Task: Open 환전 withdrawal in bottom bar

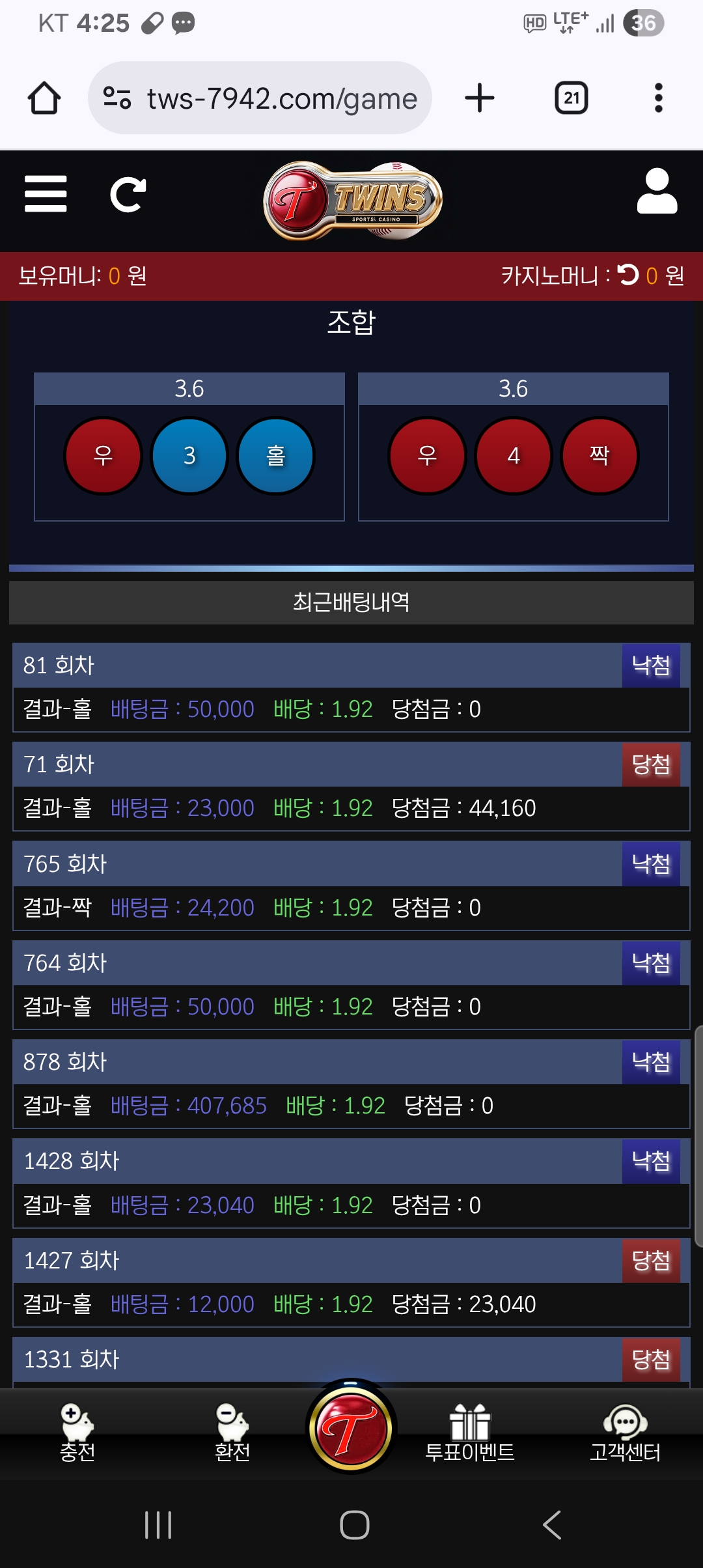Action: coord(232,1433)
